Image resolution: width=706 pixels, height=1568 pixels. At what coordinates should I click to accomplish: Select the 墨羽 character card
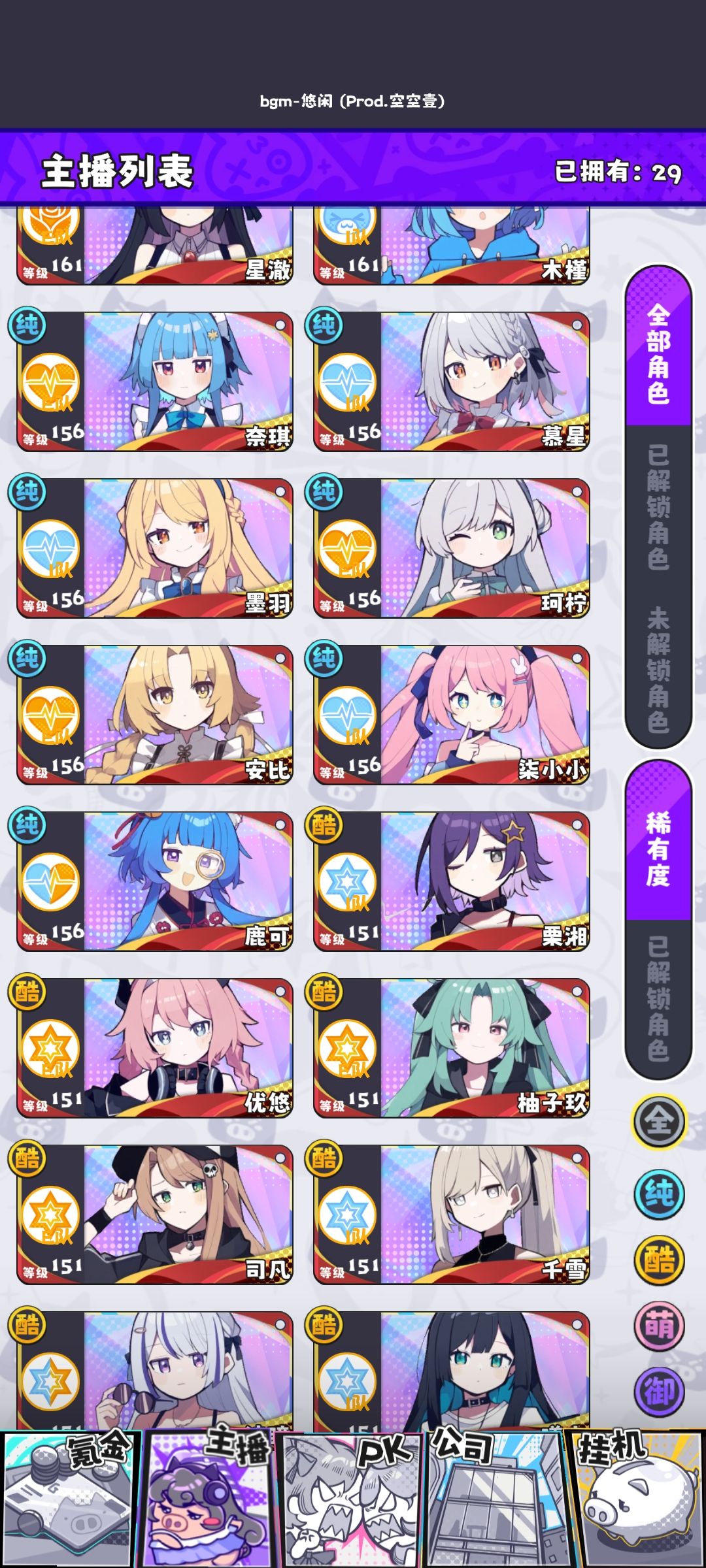[155, 548]
